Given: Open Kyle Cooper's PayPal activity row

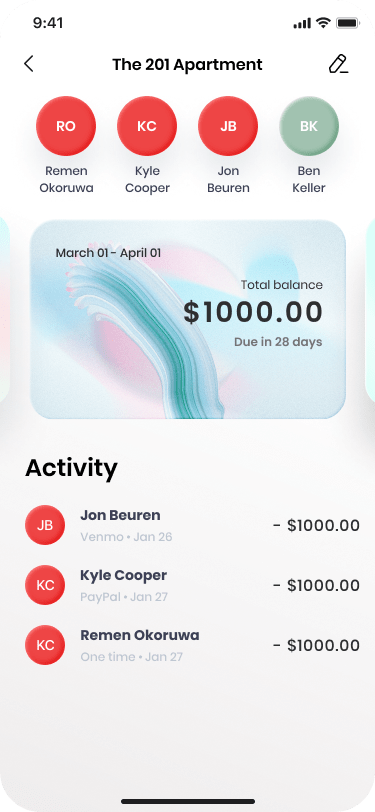Looking at the screenshot, I should (192, 585).
